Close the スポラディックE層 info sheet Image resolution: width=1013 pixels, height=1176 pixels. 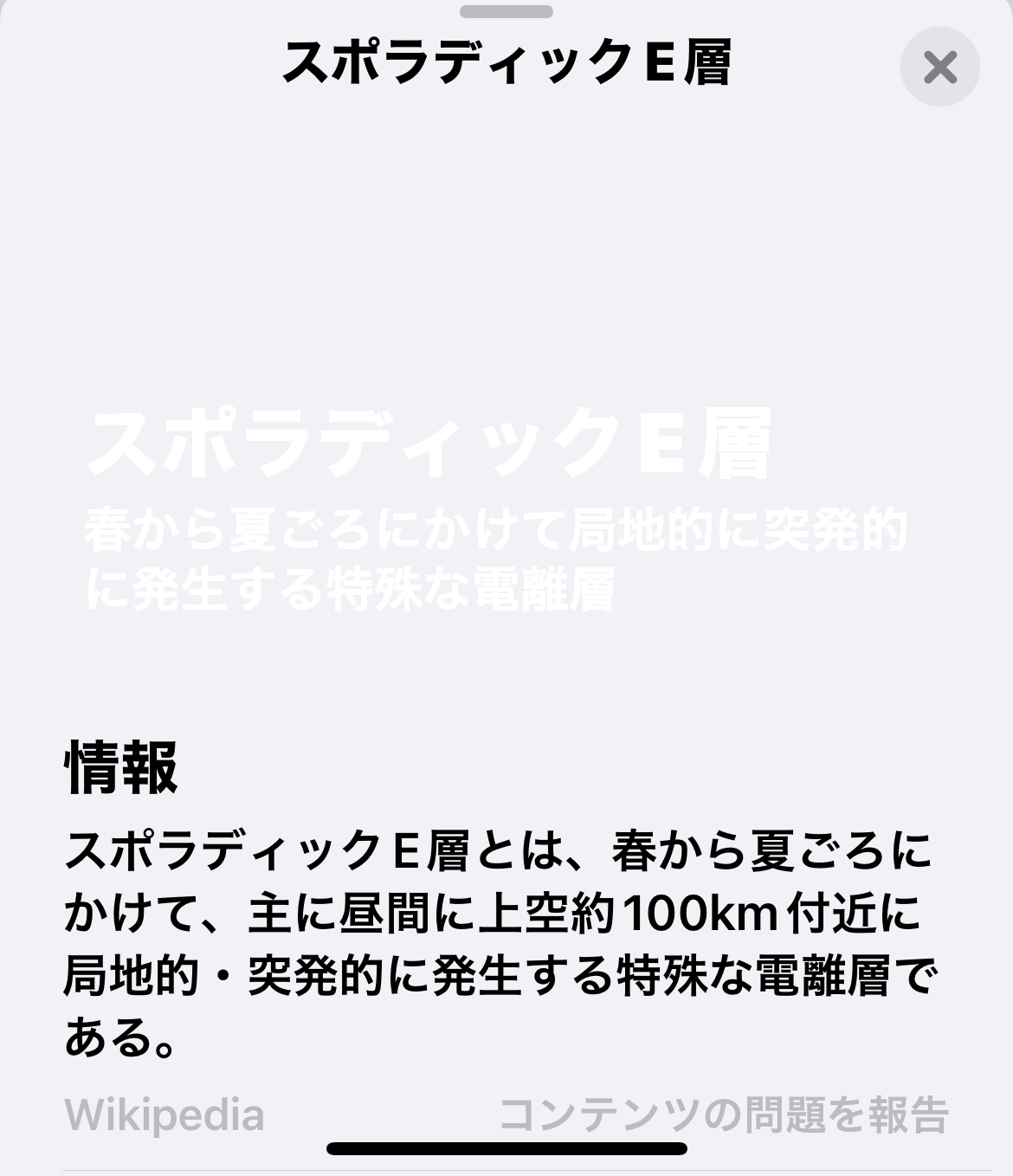pos(939,67)
